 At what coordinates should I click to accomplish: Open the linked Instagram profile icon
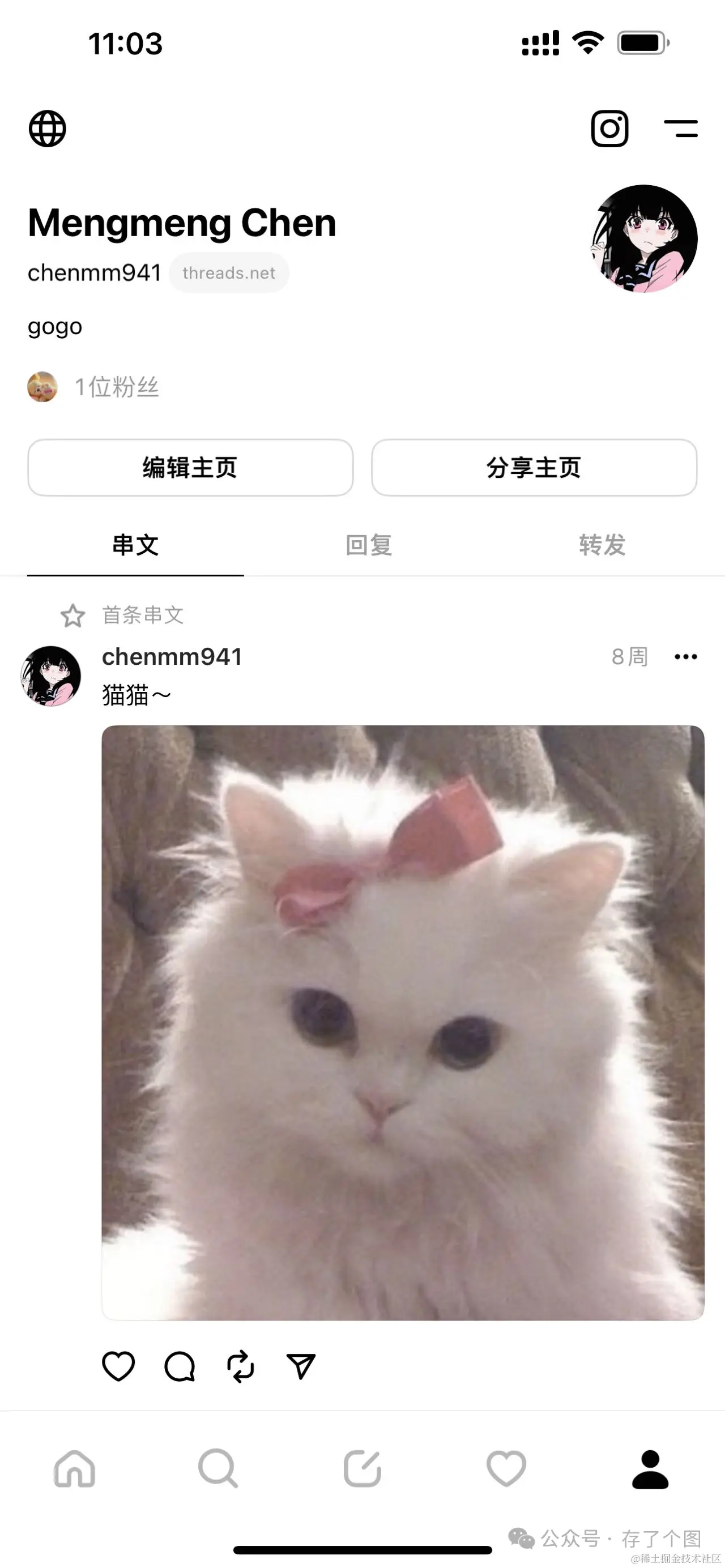click(609, 129)
